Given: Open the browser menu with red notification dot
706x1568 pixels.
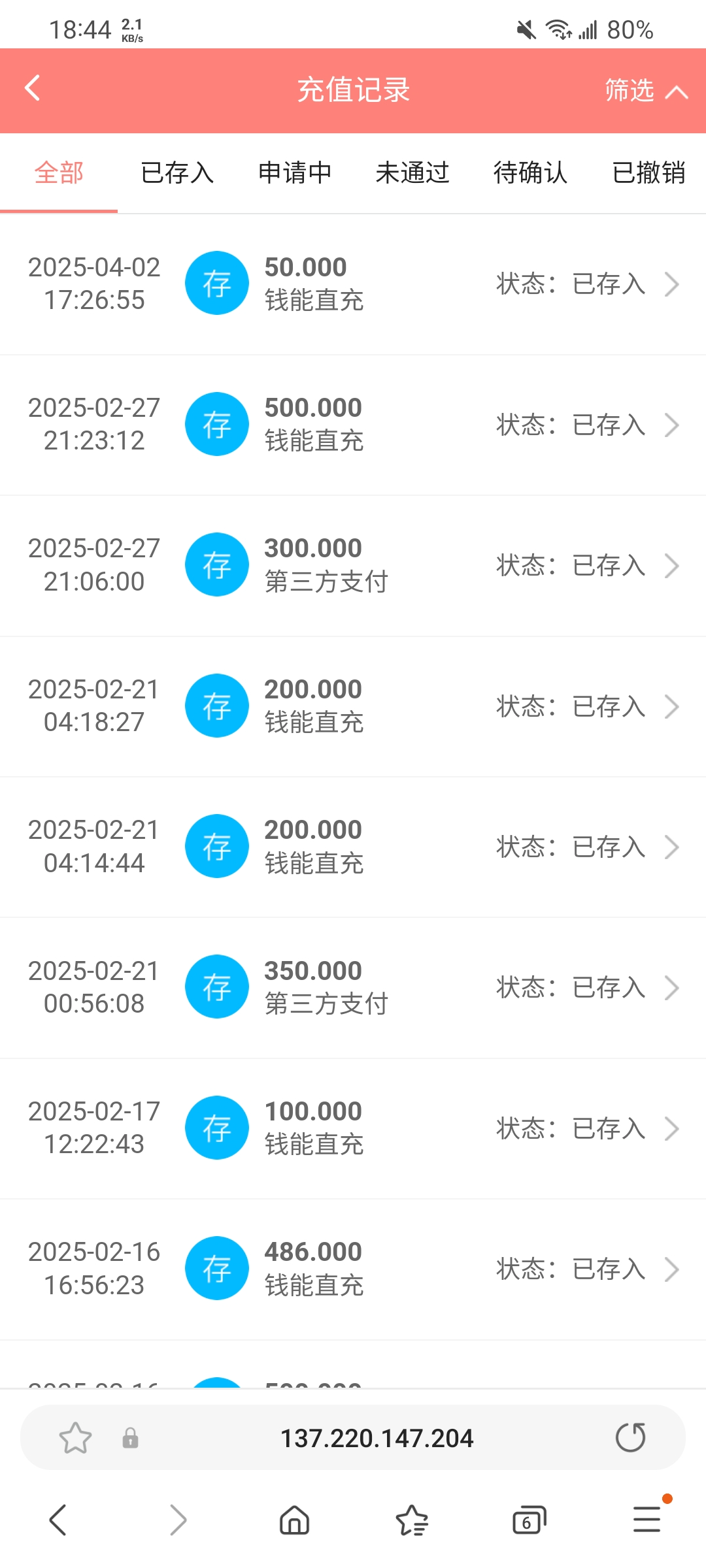Looking at the screenshot, I should click(646, 1520).
